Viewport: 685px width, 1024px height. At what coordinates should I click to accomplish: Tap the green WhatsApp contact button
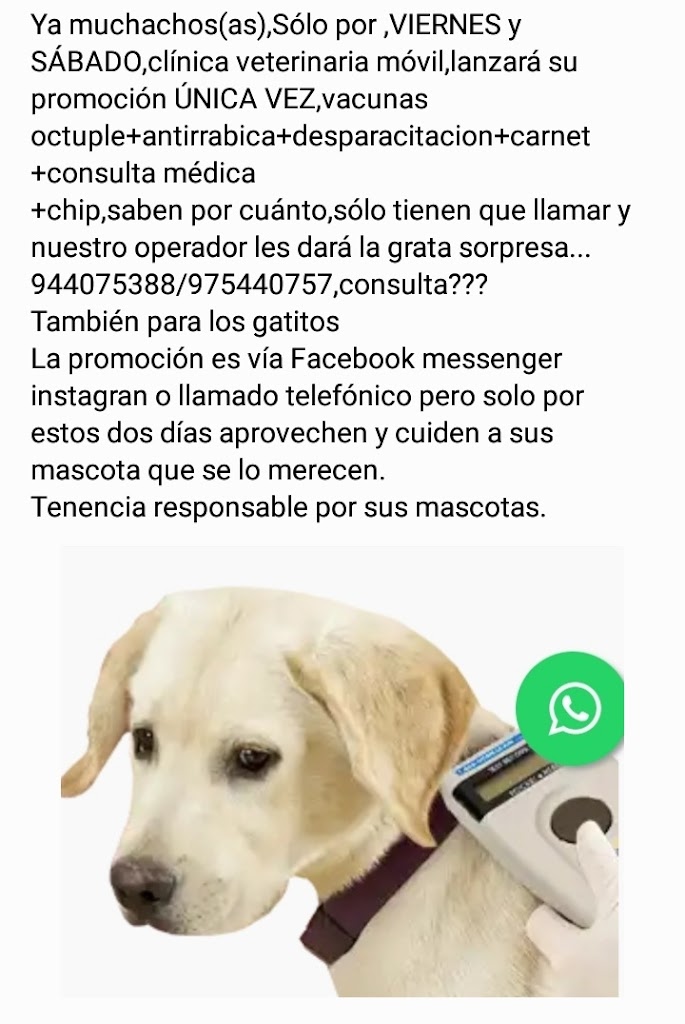pyautogui.click(x=571, y=709)
